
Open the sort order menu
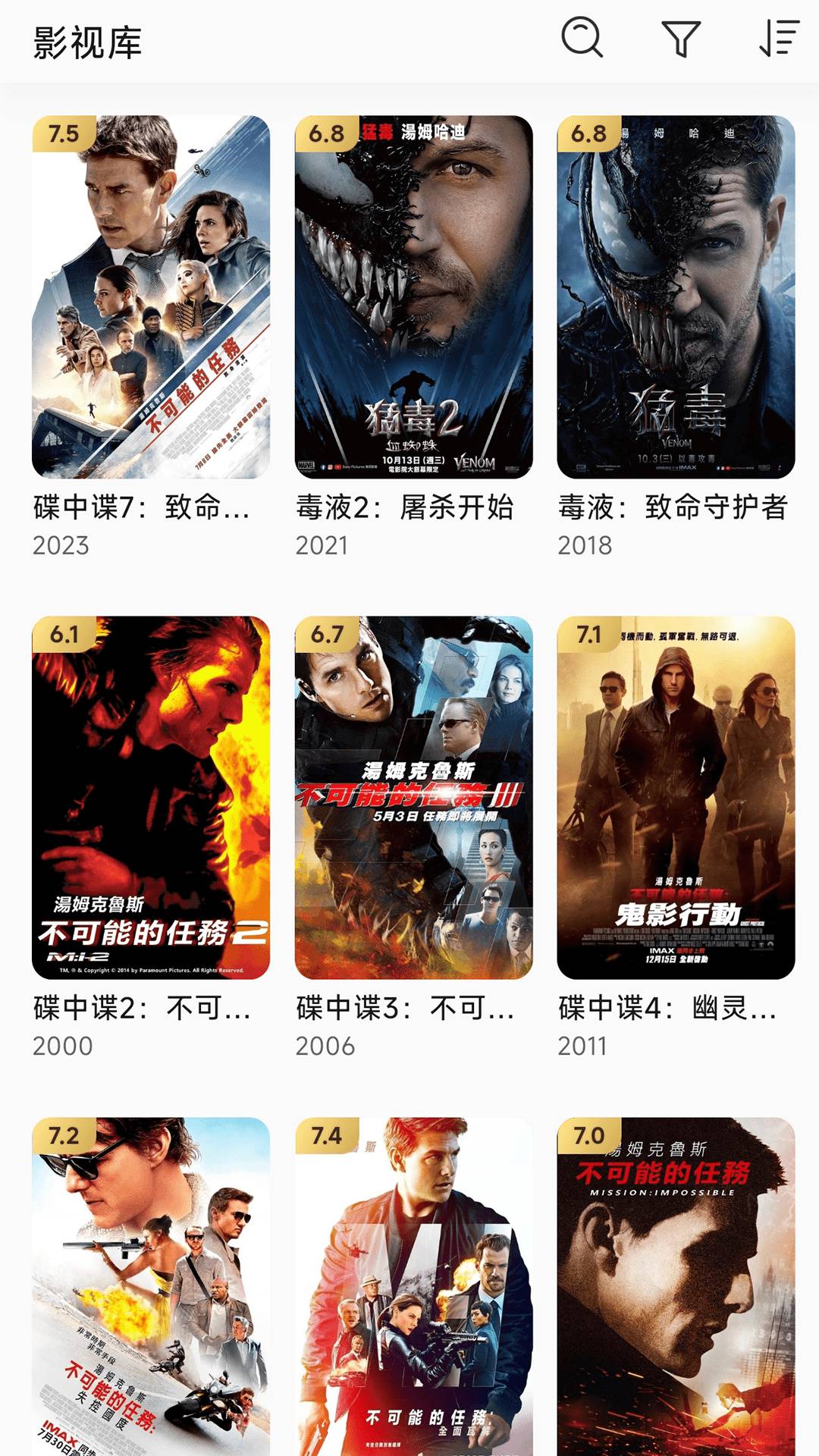click(x=779, y=39)
